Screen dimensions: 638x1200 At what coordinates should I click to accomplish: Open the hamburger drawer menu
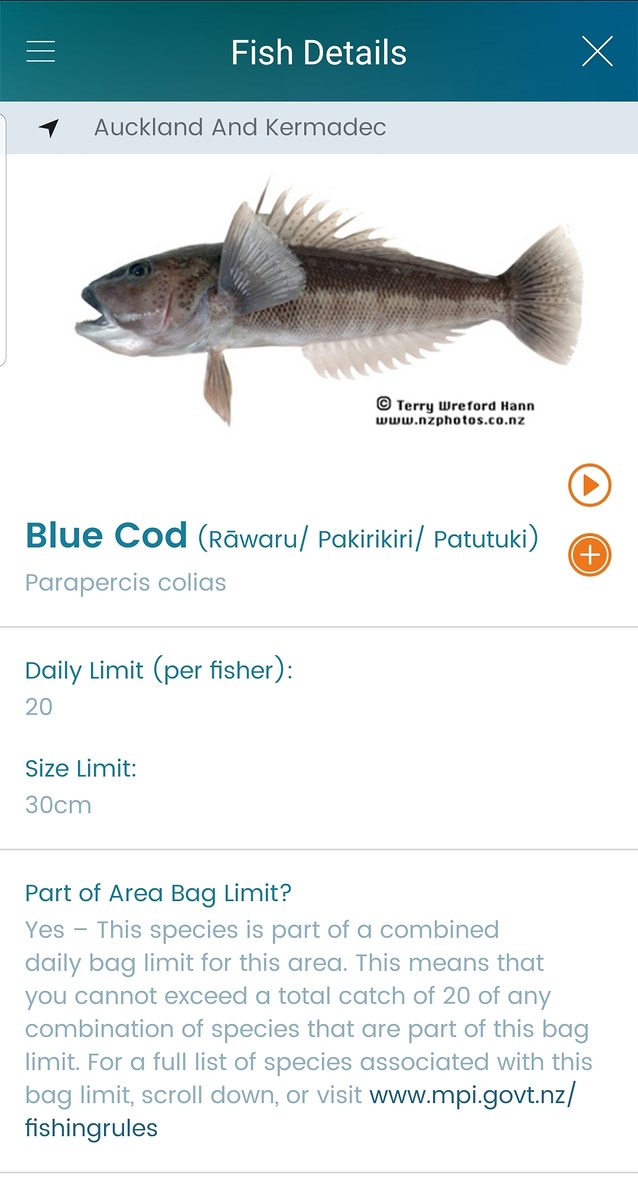click(41, 51)
